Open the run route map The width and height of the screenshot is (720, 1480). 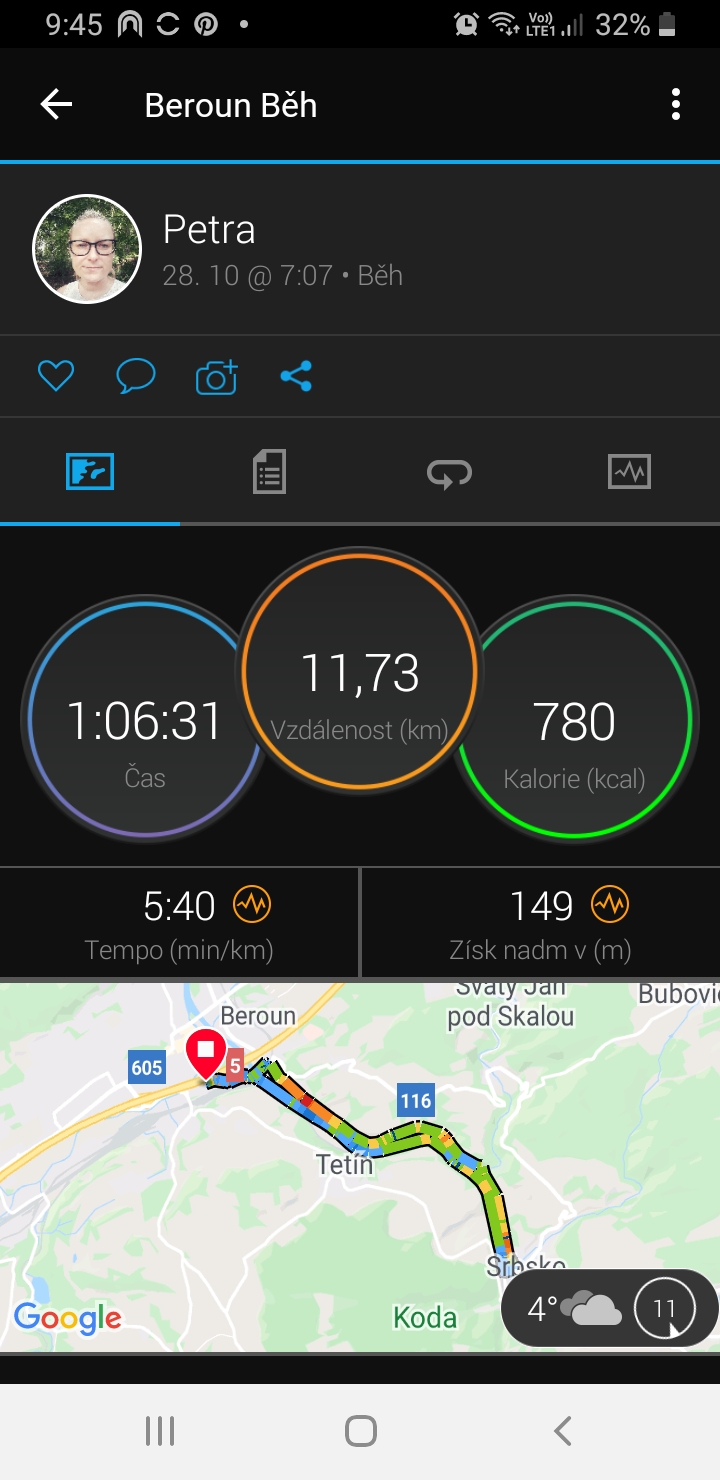point(360,1167)
